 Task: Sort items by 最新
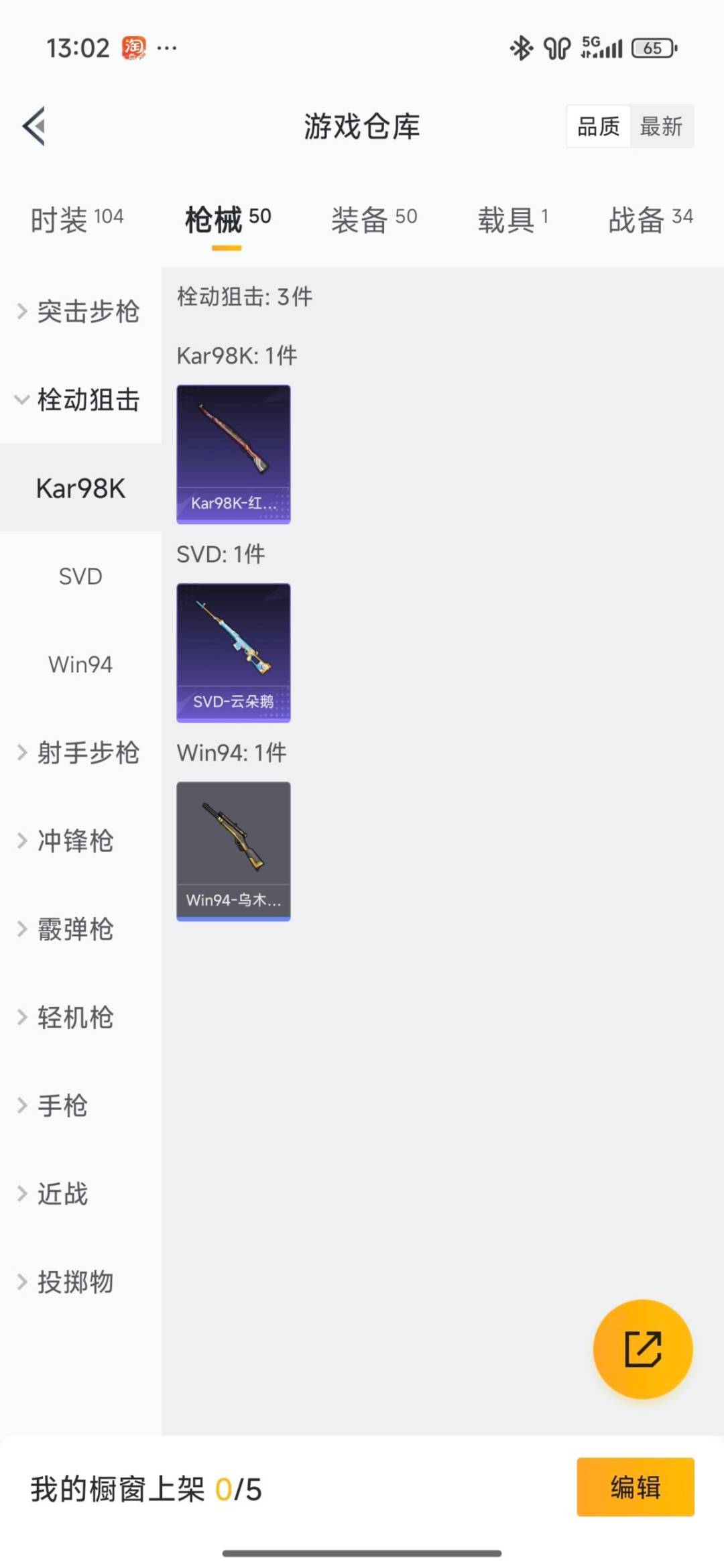[661, 126]
